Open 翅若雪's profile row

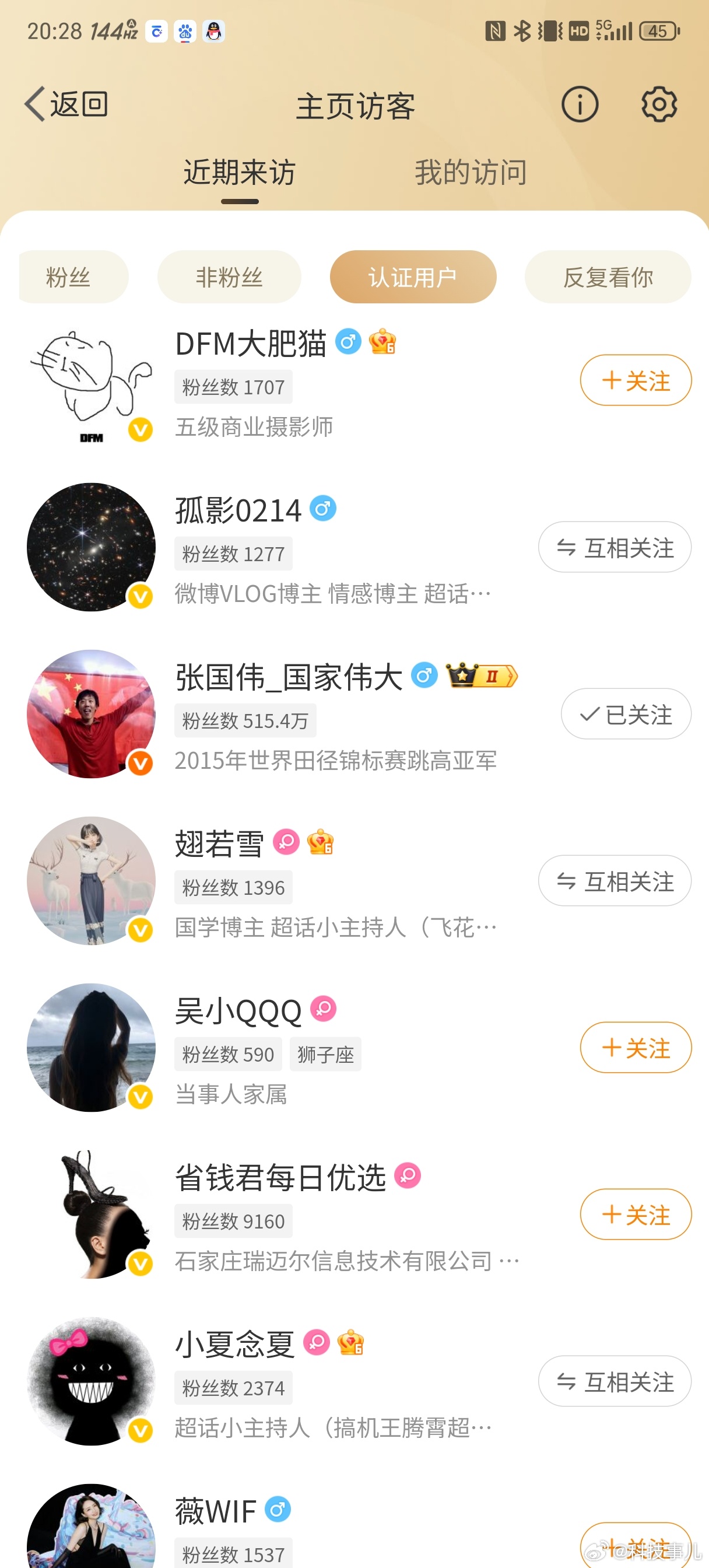pyautogui.click(x=335, y=882)
